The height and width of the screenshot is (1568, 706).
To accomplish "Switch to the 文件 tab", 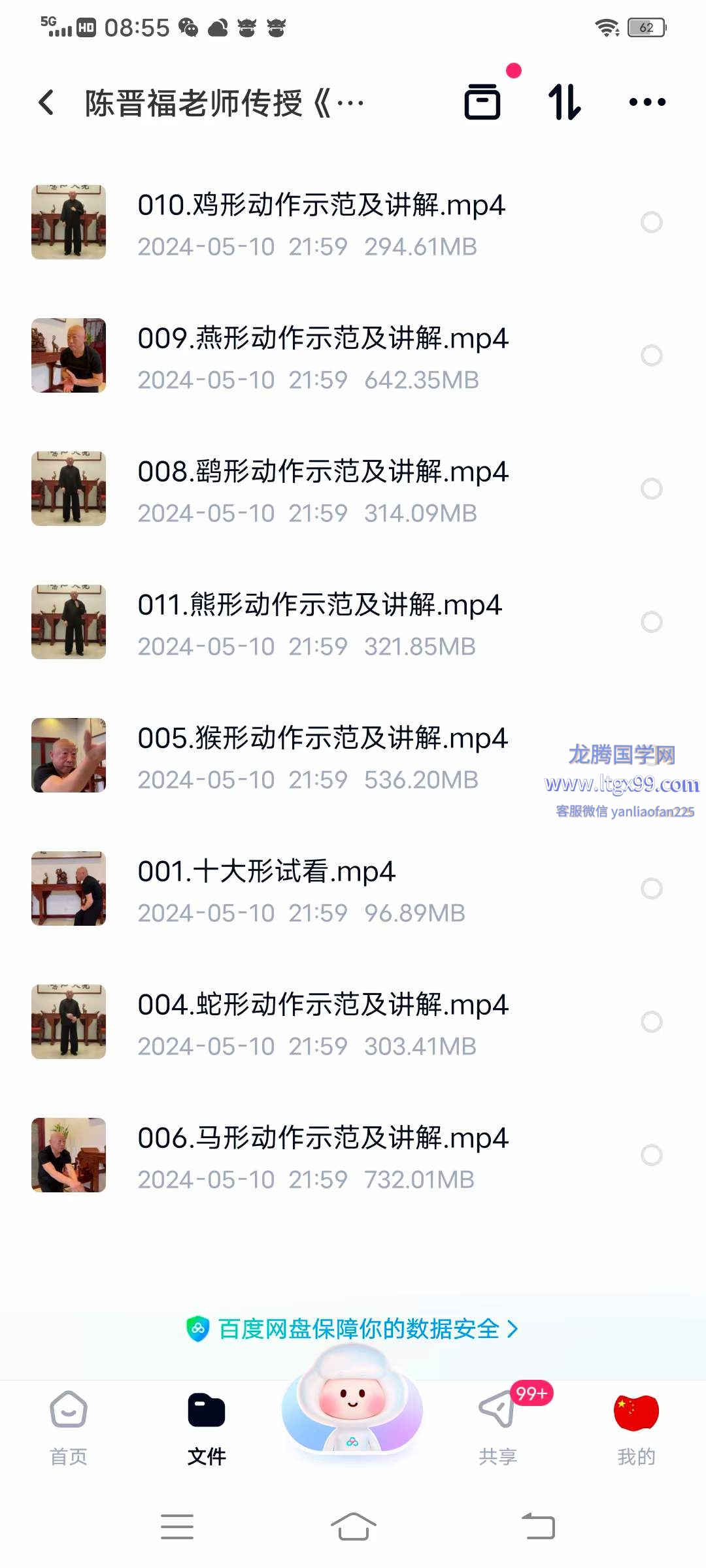I will pyautogui.click(x=207, y=1428).
